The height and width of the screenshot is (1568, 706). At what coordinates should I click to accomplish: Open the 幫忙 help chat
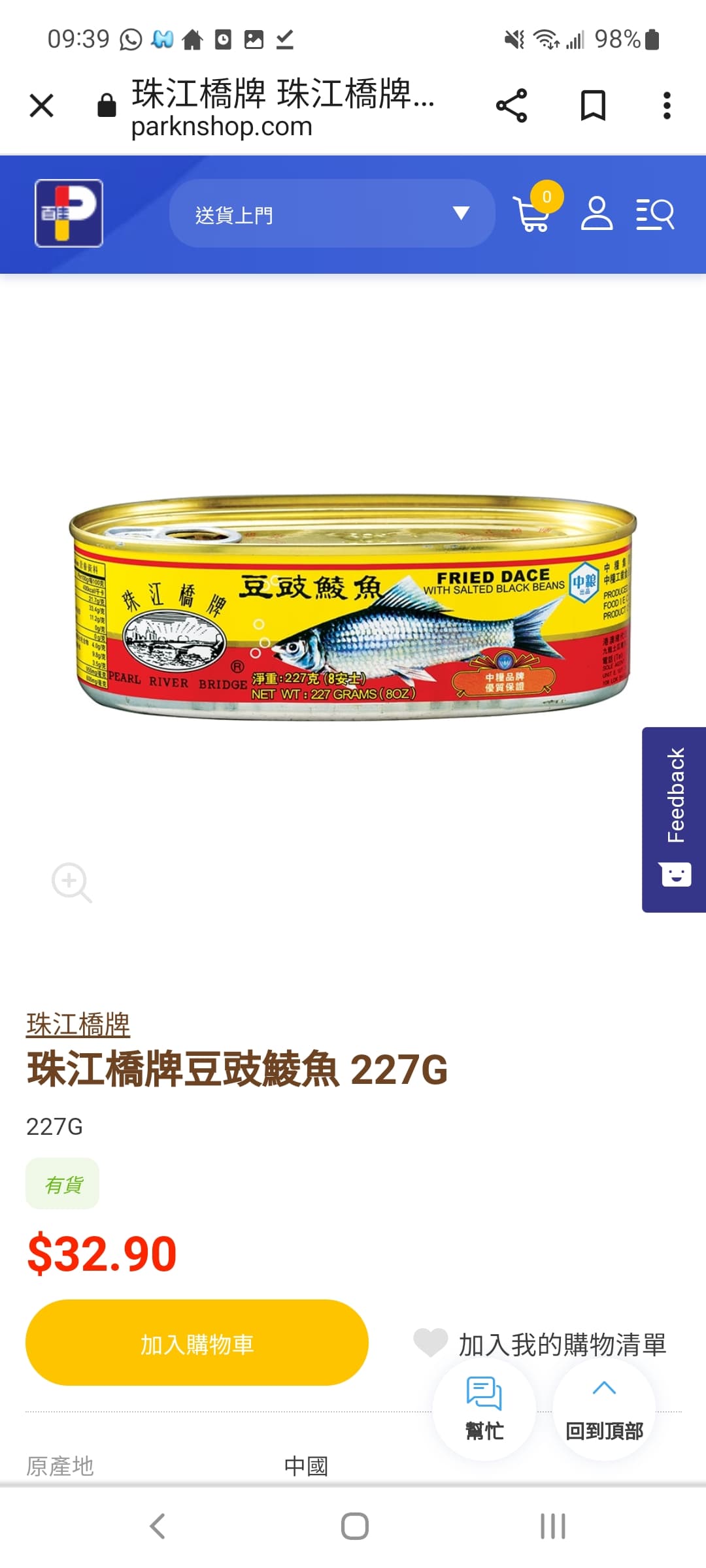click(x=484, y=1409)
